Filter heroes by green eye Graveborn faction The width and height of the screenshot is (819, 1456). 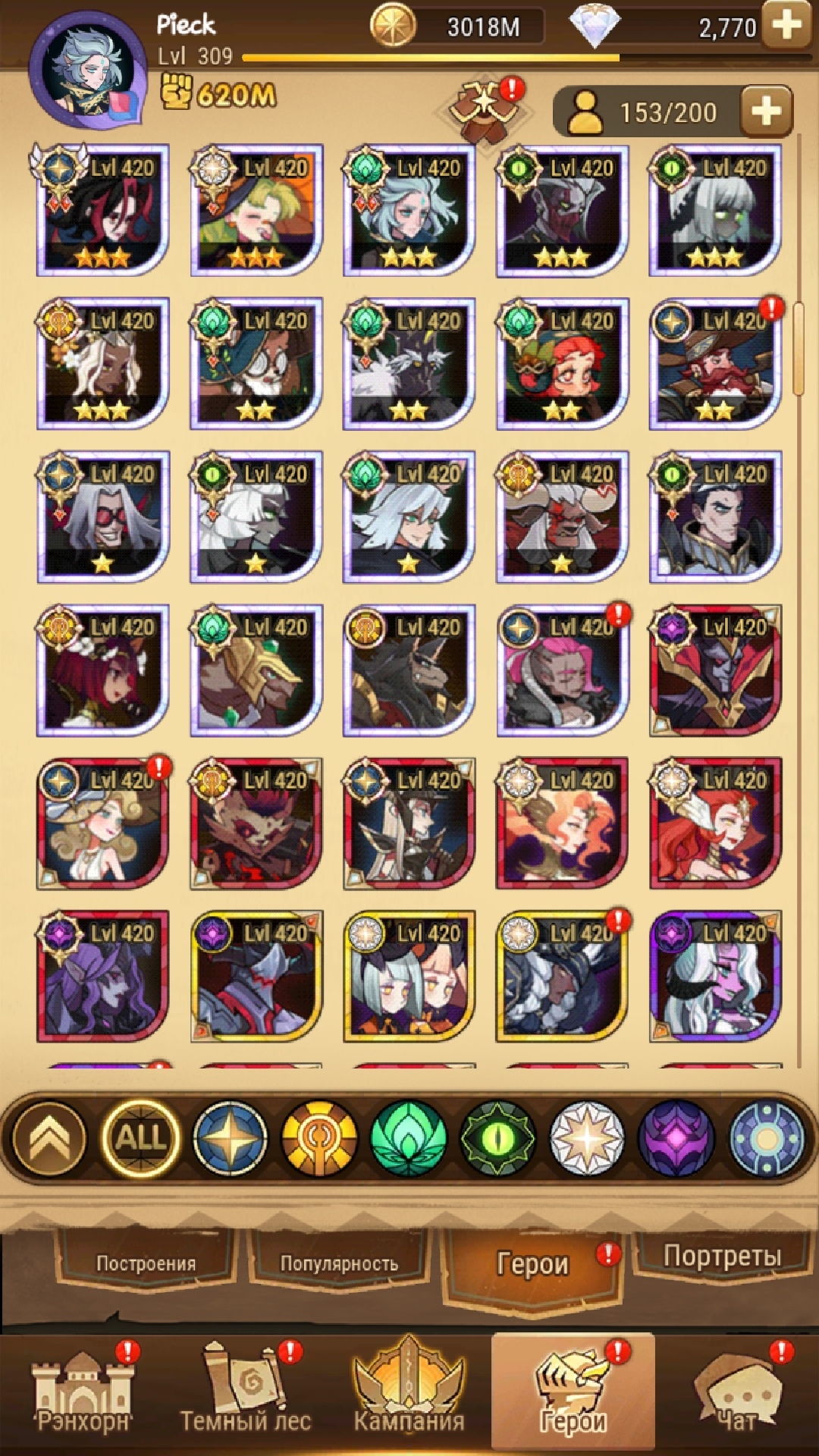point(498,1138)
